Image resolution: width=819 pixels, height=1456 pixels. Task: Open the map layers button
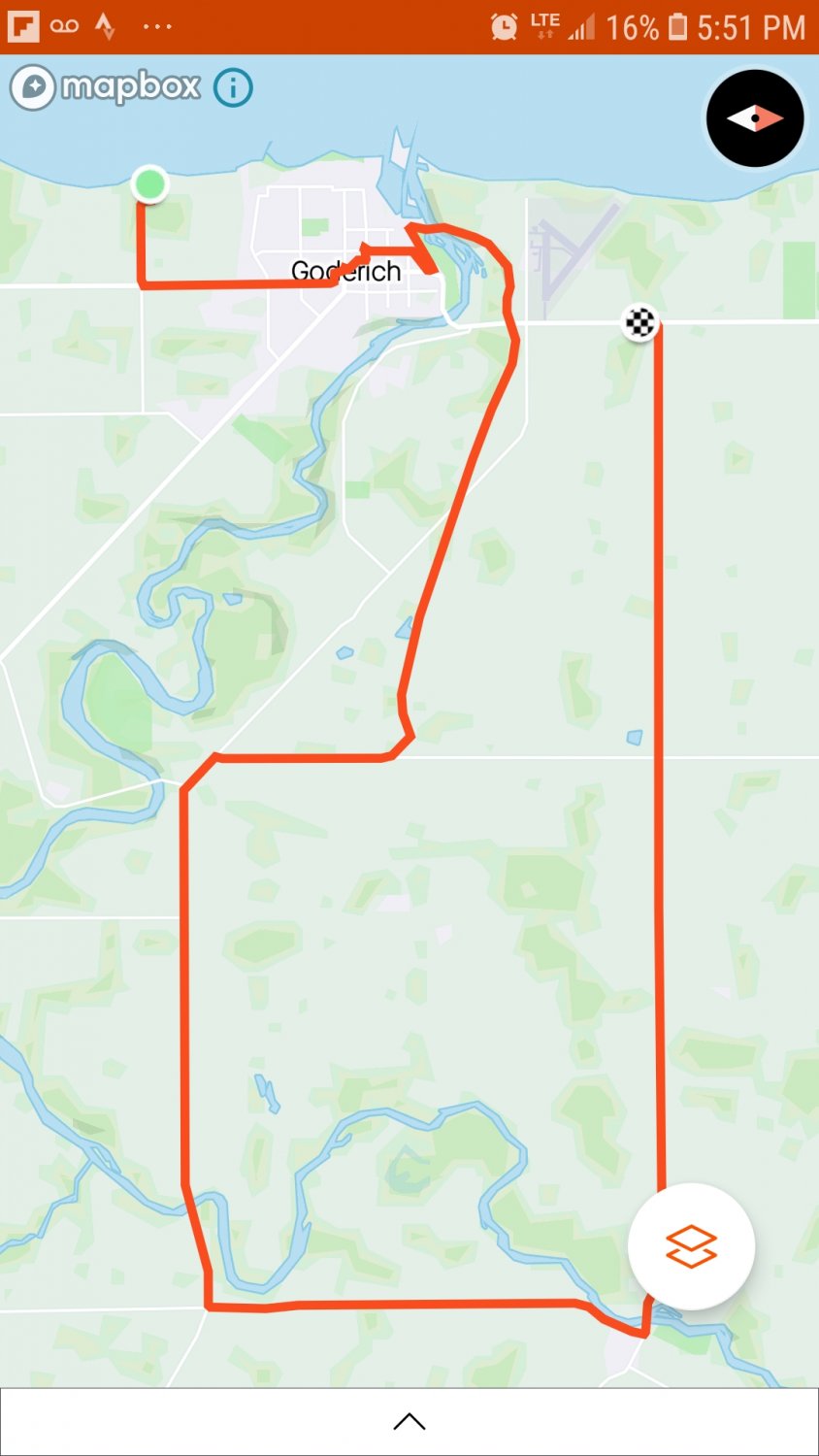pyautogui.click(x=691, y=1246)
